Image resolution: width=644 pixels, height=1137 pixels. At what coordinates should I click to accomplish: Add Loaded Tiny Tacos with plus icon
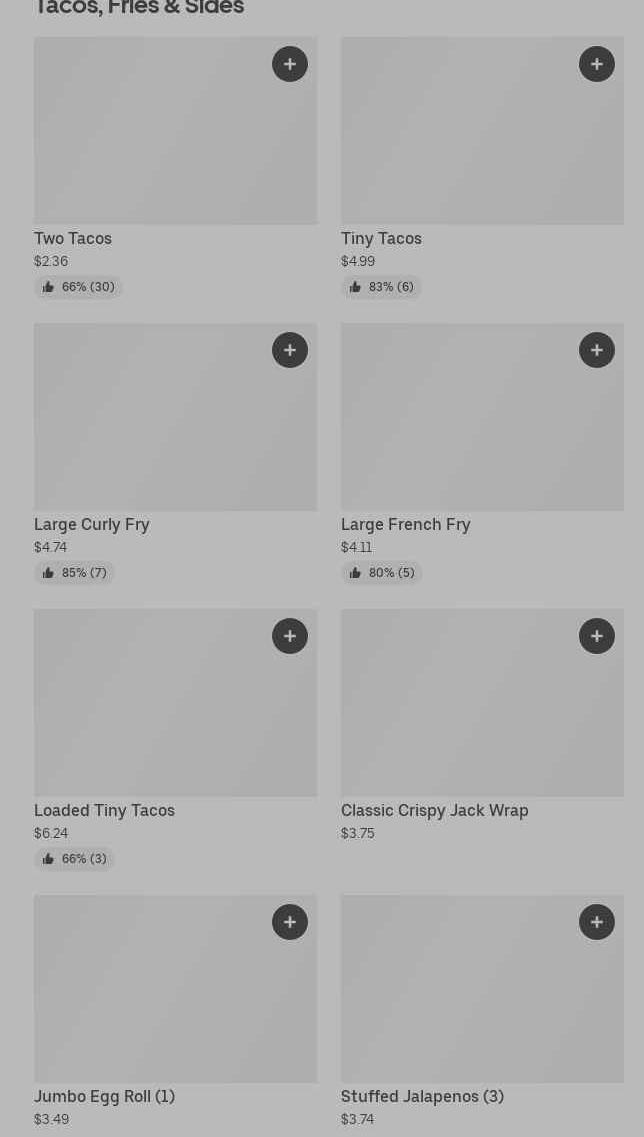(x=290, y=636)
